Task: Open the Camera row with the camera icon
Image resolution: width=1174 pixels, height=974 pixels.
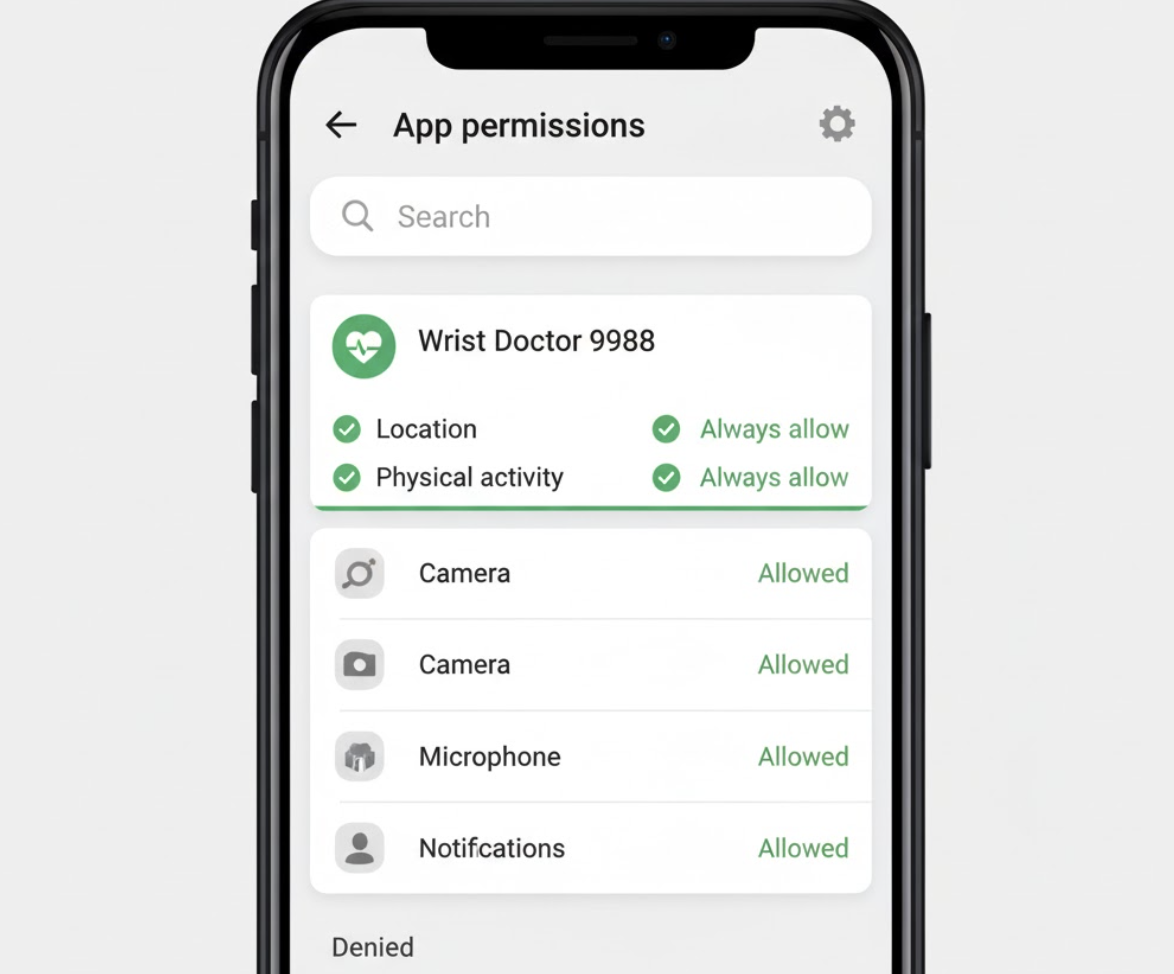Action: click(x=590, y=665)
